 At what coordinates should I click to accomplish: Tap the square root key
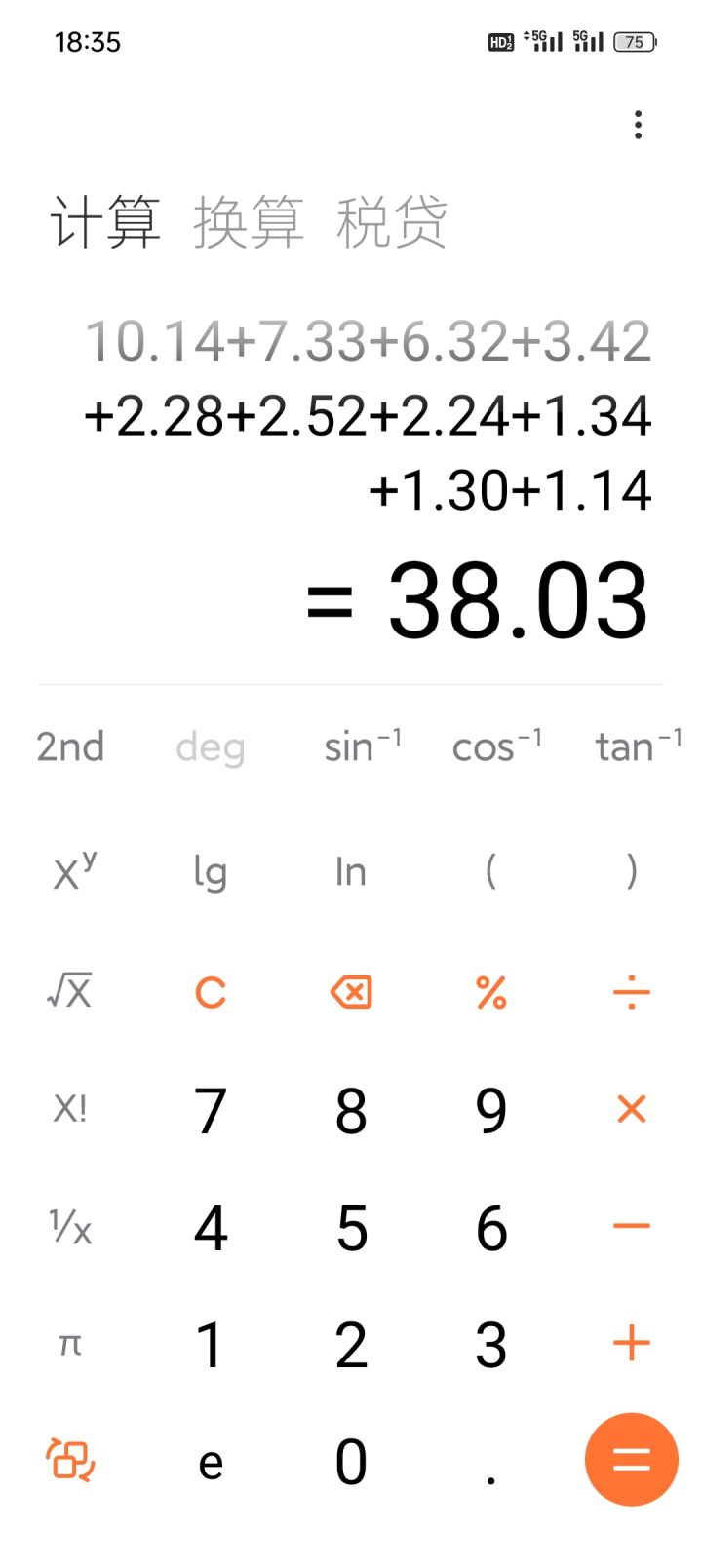point(70,992)
